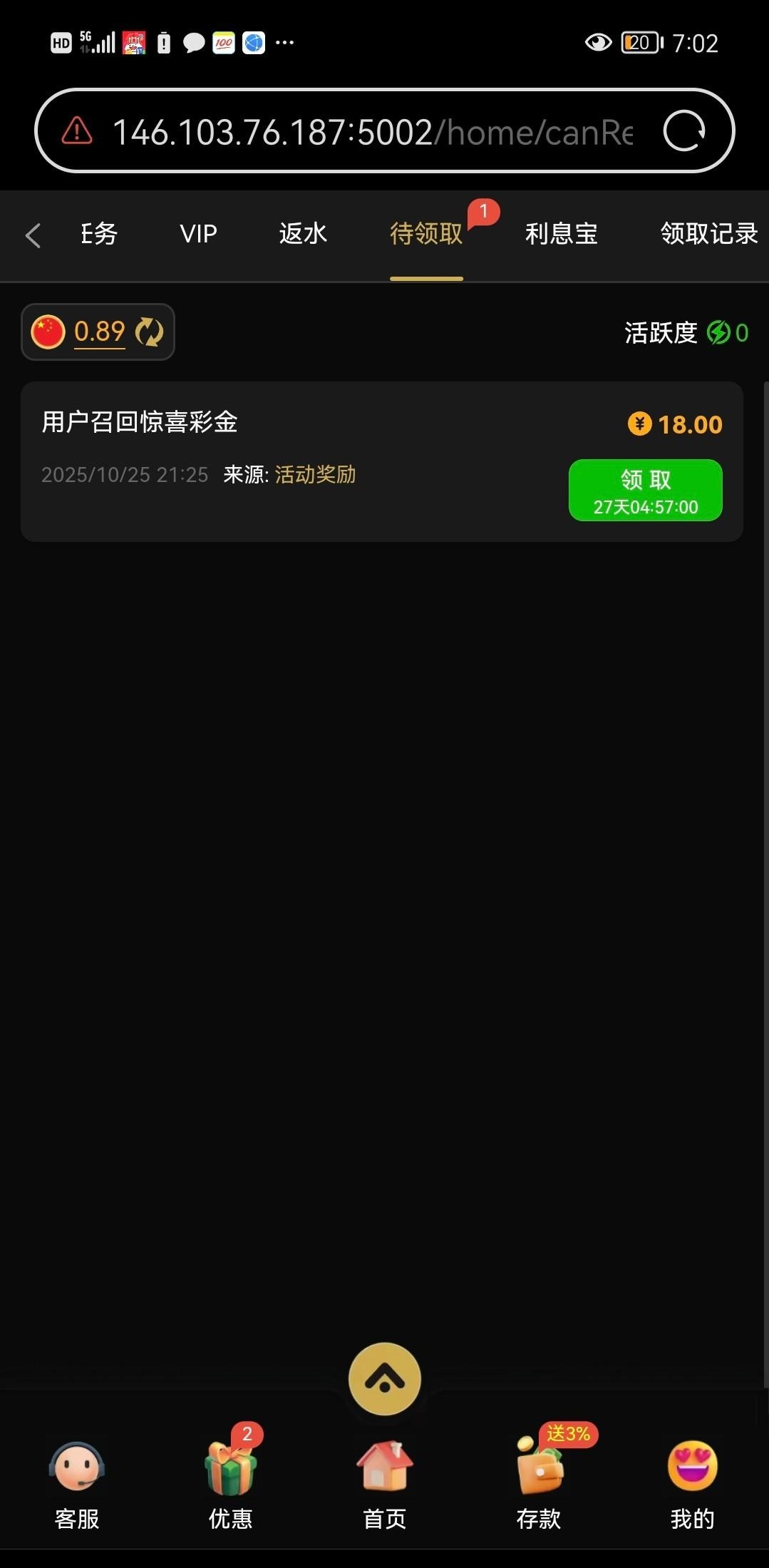Tap the China flag icon on the balance chip
The image size is (769, 1568).
click(x=48, y=332)
